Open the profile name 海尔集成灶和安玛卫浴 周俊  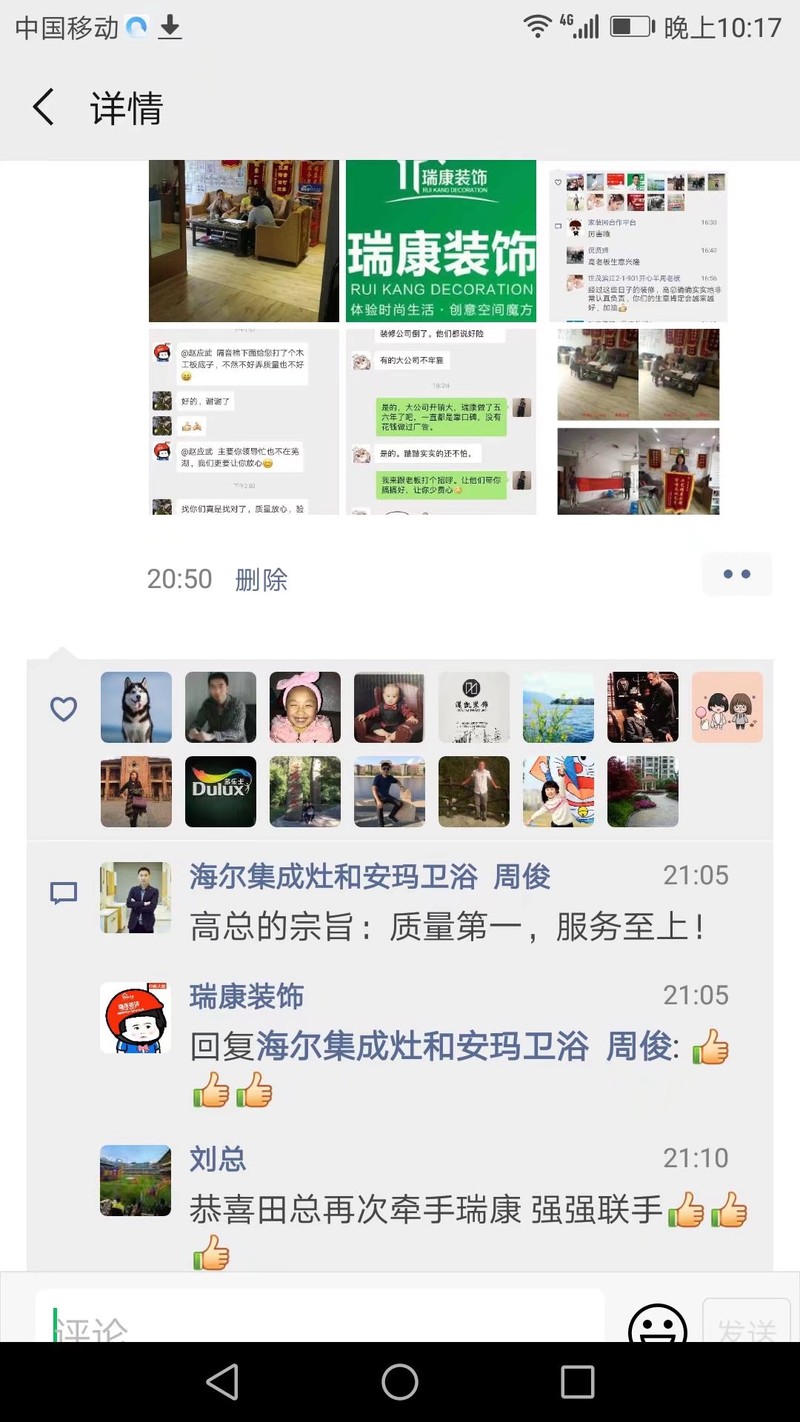click(370, 877)
